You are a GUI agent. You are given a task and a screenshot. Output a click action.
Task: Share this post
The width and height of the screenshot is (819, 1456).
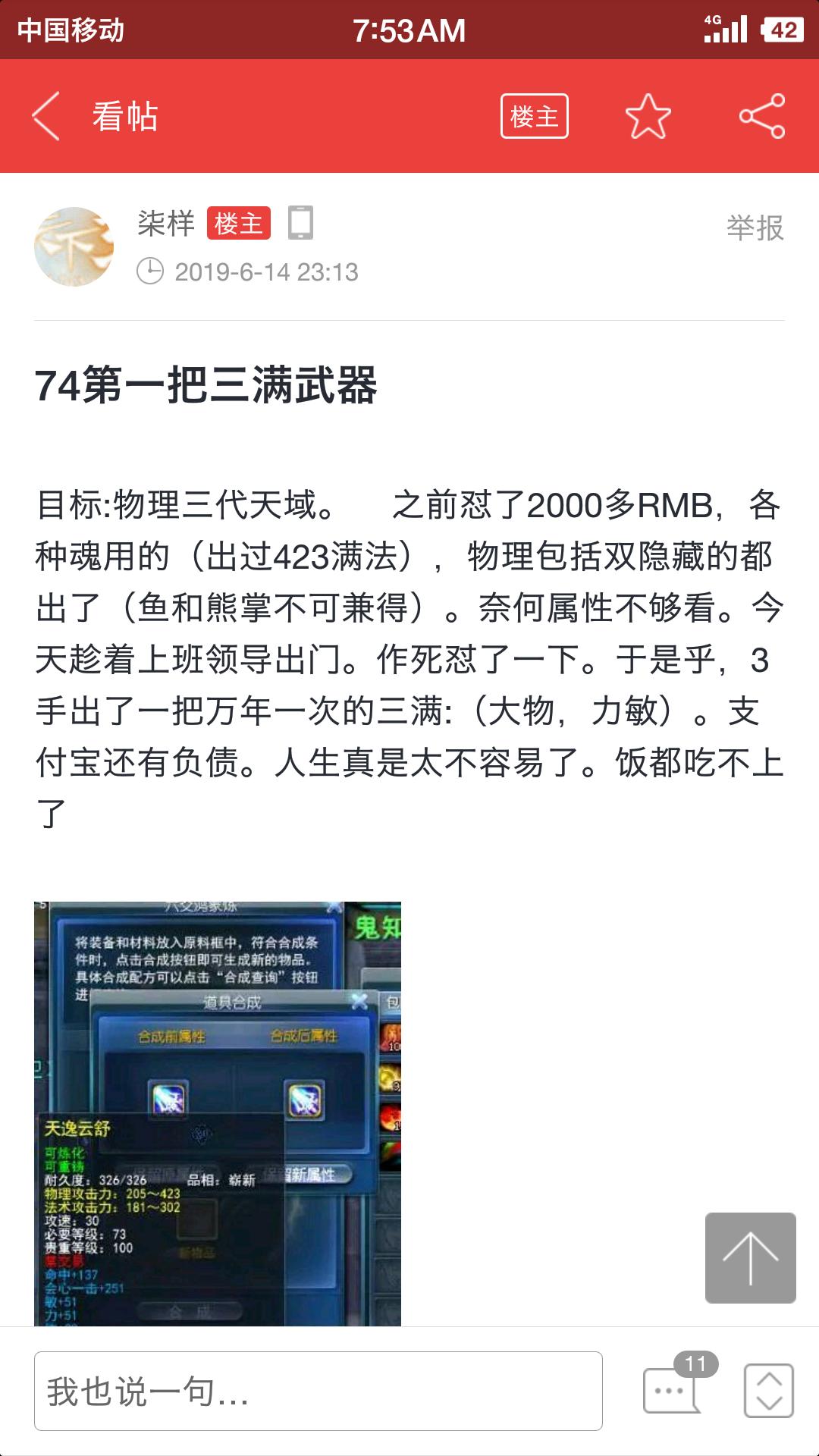click(762, 116)
